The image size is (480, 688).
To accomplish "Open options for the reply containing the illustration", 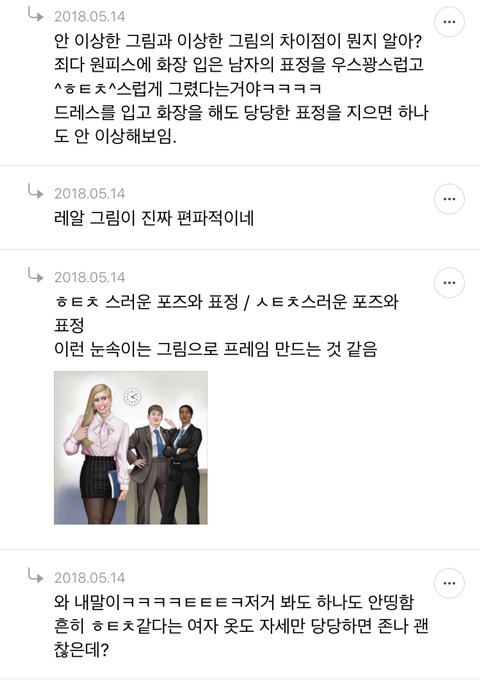I will click(449, 283).
